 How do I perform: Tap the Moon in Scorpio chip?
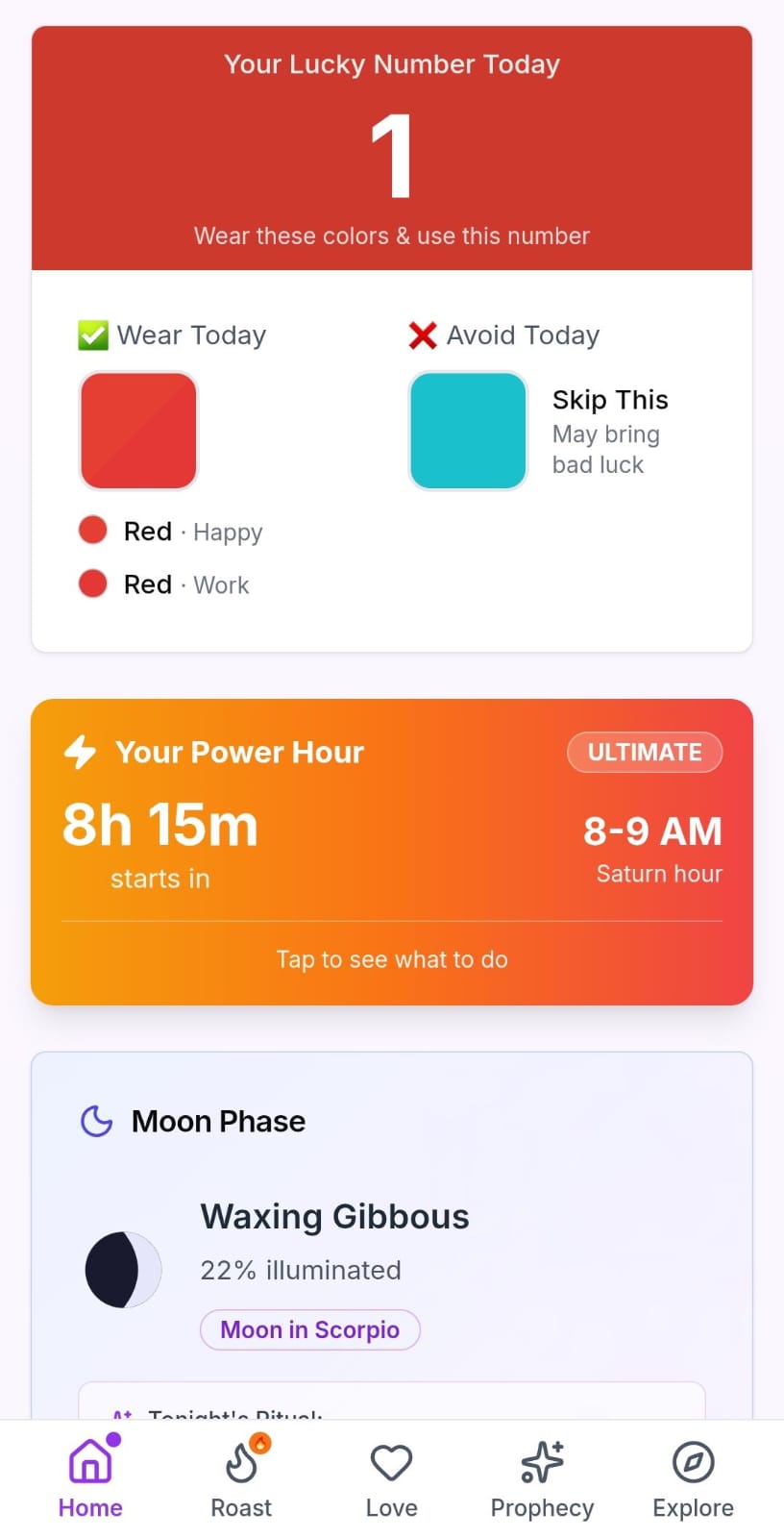(309, 1329)
